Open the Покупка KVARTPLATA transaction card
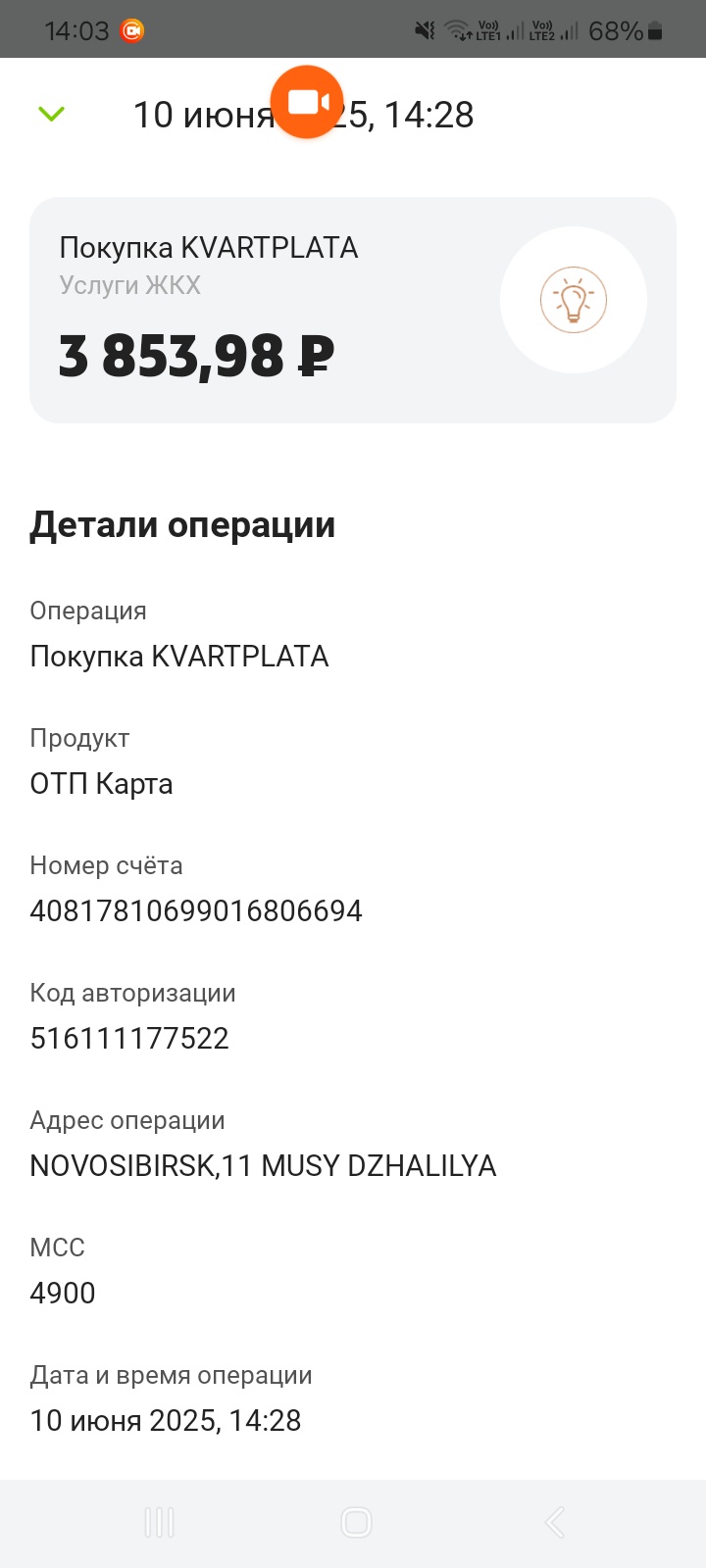706x1568 pixels. coord(353,310)
